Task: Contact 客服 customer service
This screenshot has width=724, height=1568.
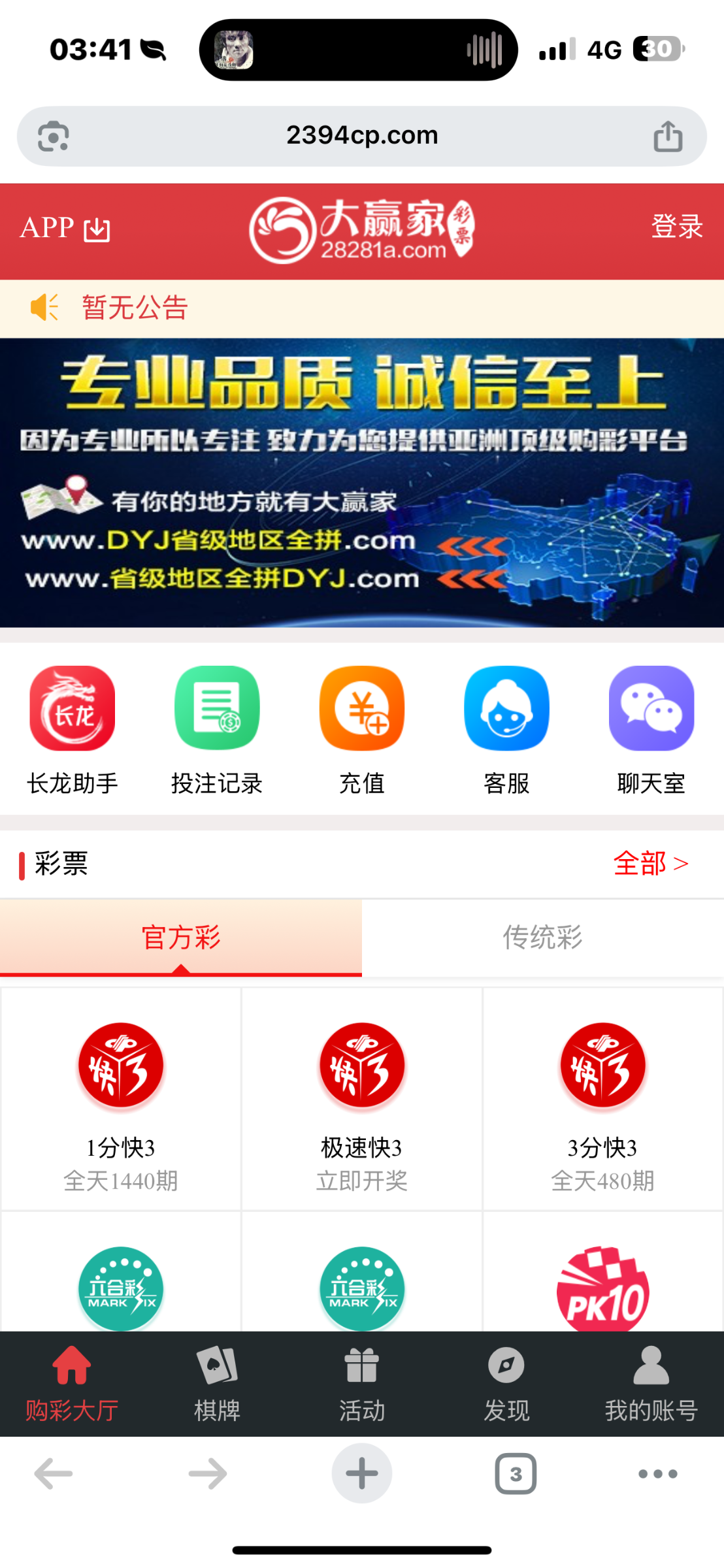Action: (x=506, y=728)
